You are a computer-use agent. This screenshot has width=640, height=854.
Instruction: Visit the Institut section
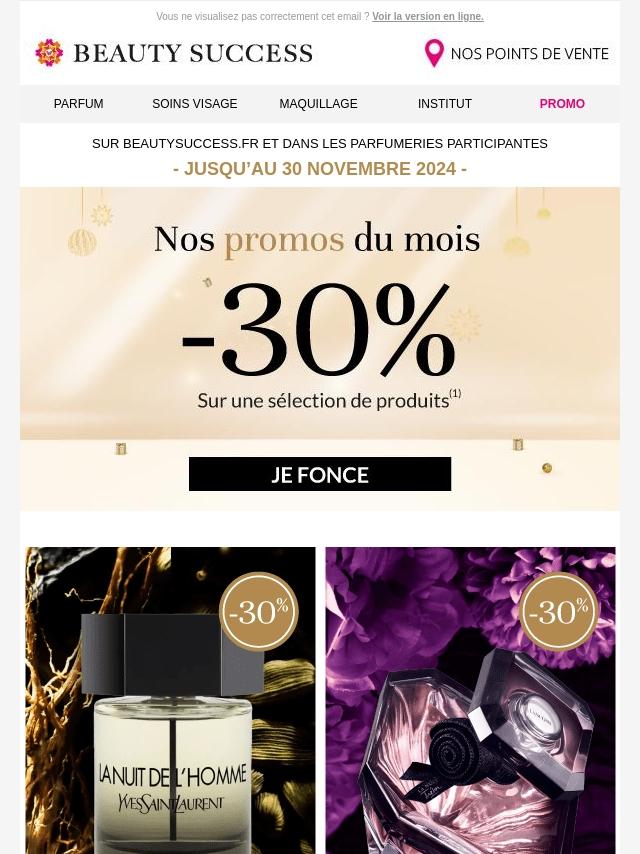coord(445,104)
